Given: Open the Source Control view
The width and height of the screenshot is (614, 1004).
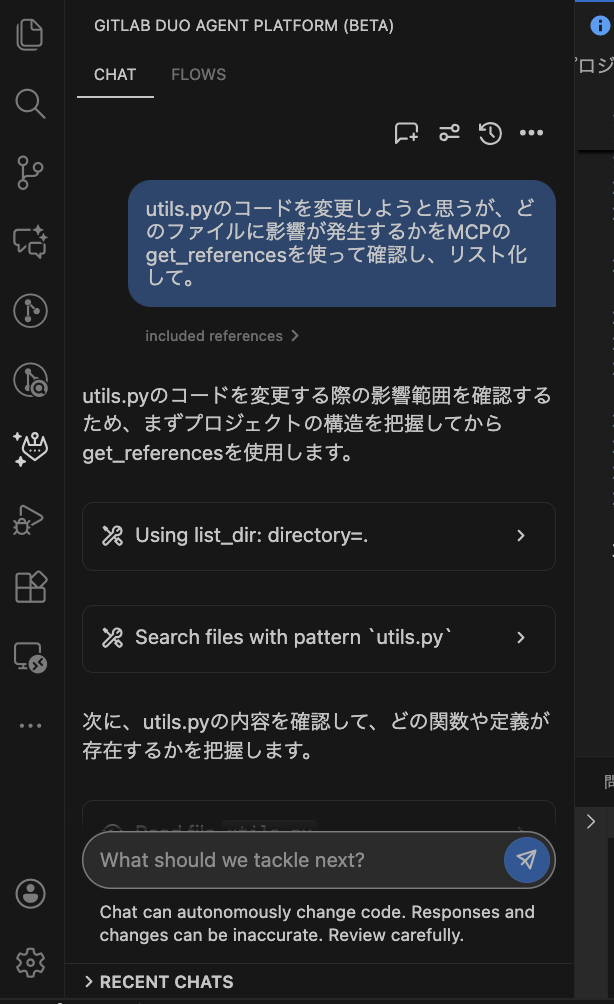Looking at the screenshot, I should pos(31,172).
